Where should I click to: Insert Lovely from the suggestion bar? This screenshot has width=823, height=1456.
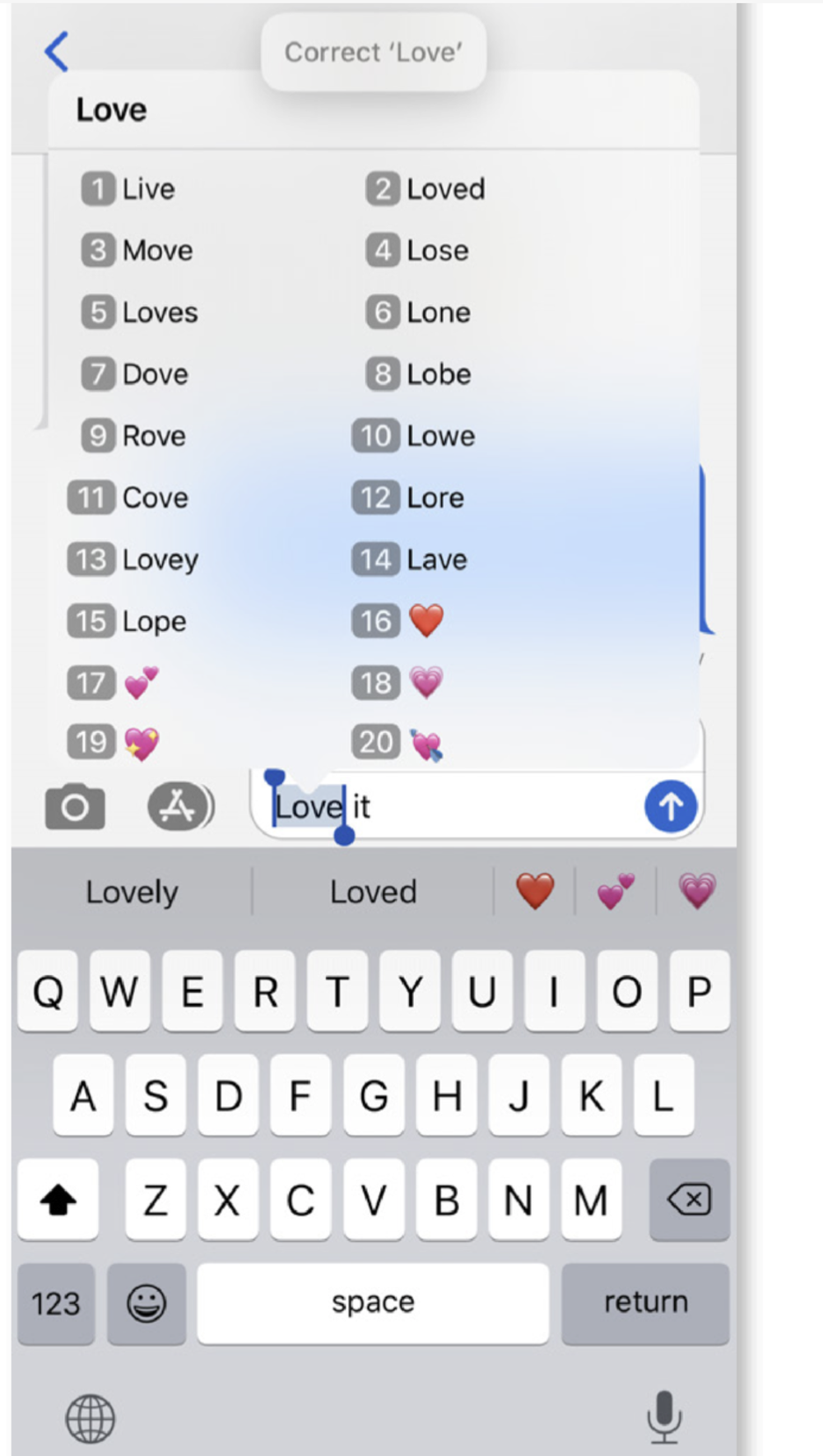(132, 892)
